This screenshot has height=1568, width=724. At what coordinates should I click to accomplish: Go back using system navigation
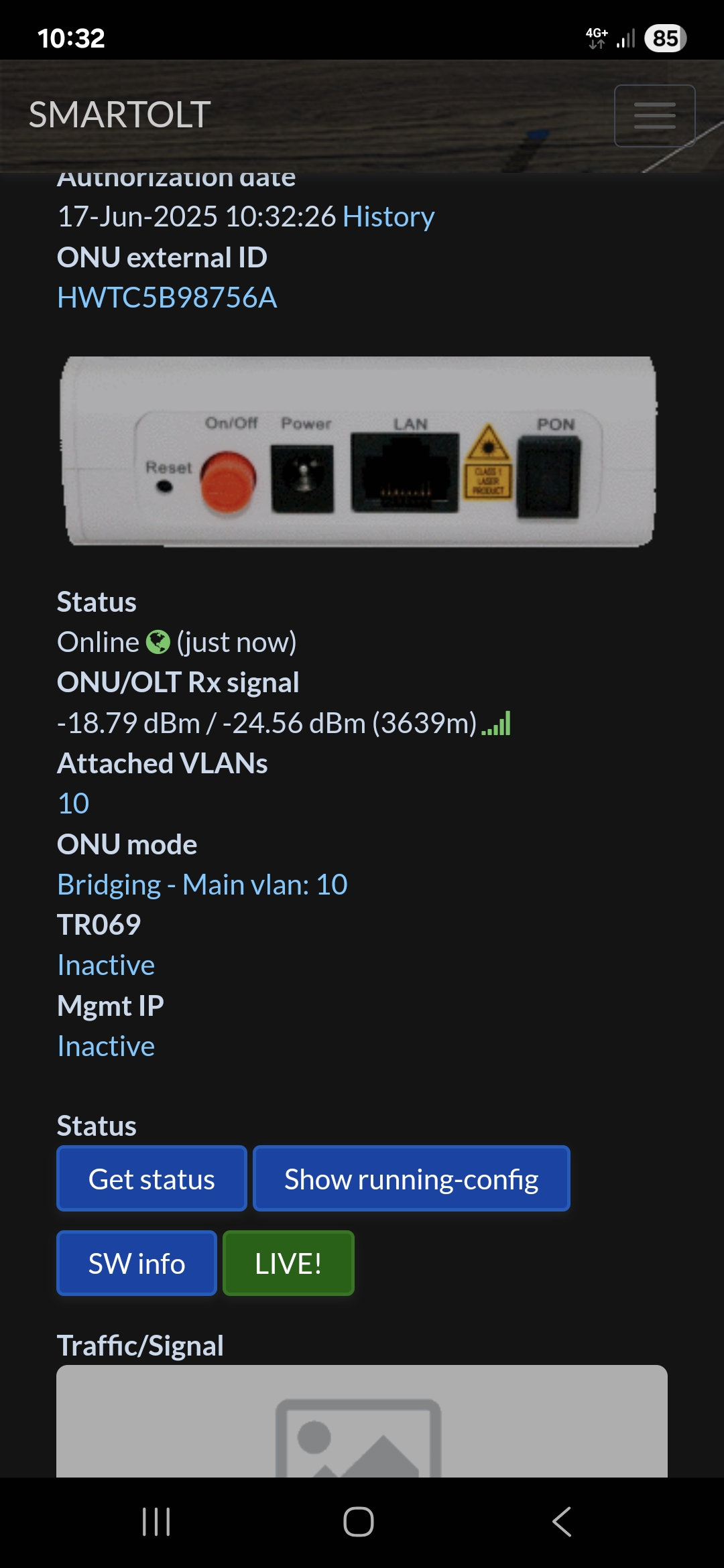(x=562, y=1522)
